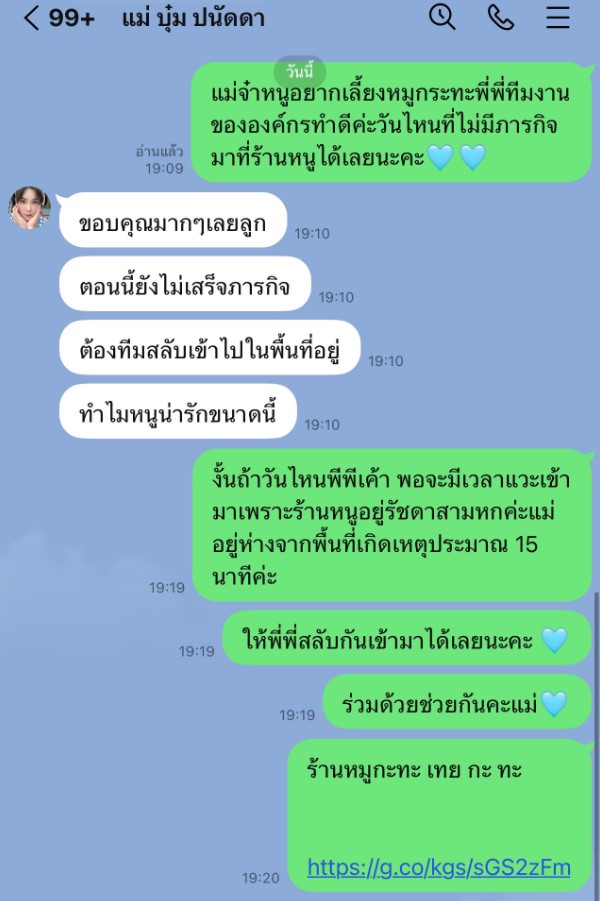Viewport: 600px width, 901px height.
Task: Open the chat menu options
Action: (558, 17)
